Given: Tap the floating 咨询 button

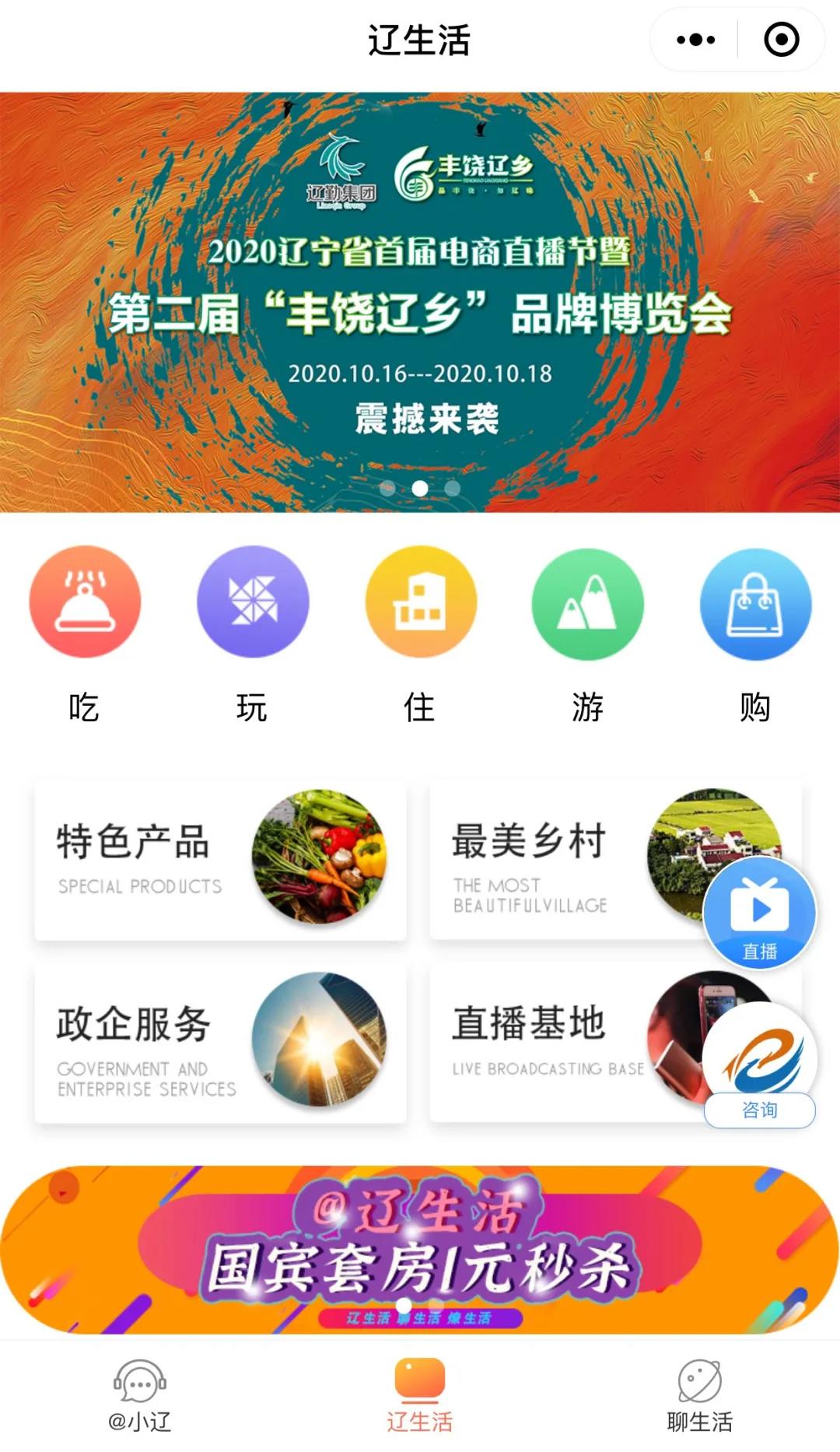Looking at the screenshot, I should click(759, 1066).
